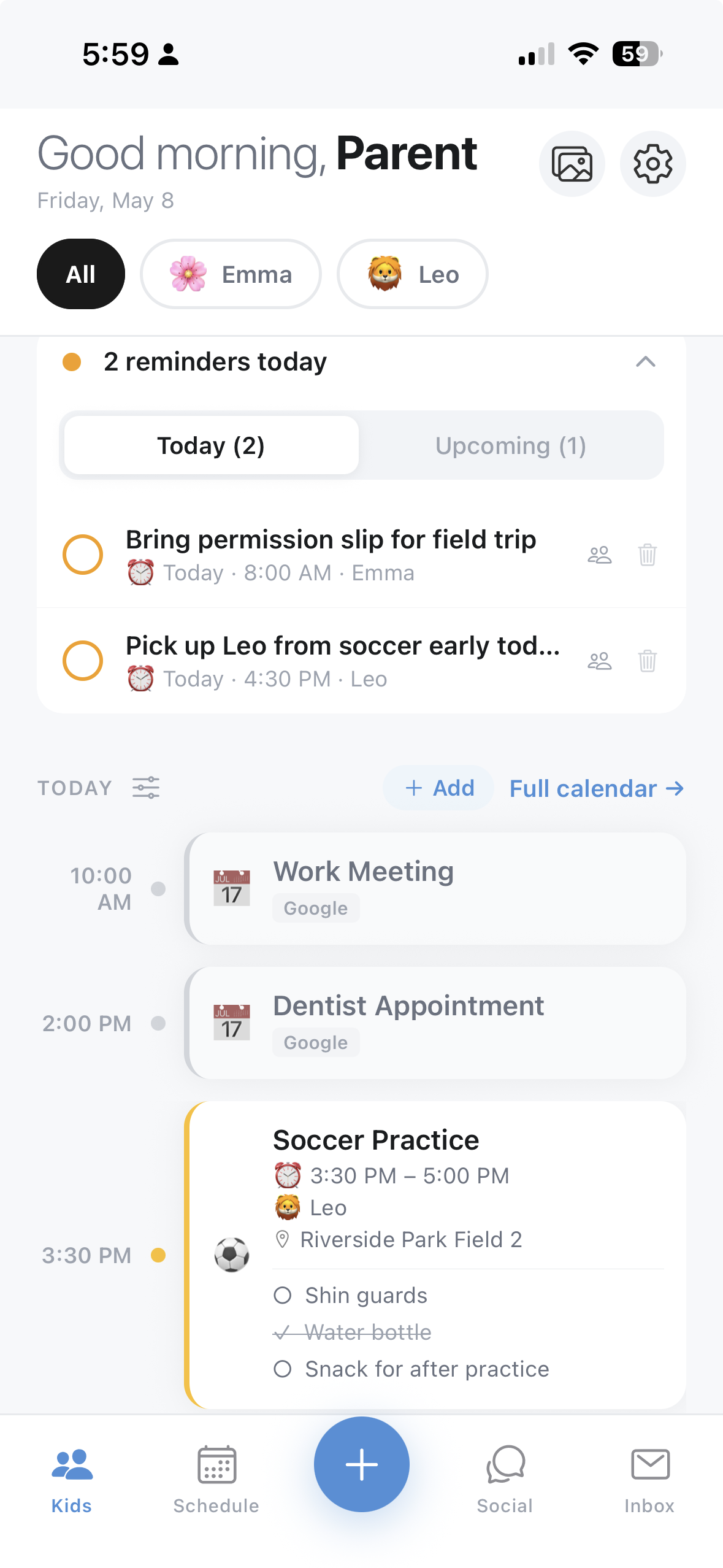Open Today filter options icon
Image resolution: width=723 pixels, height=1568 pixels.
pos(146,788)
